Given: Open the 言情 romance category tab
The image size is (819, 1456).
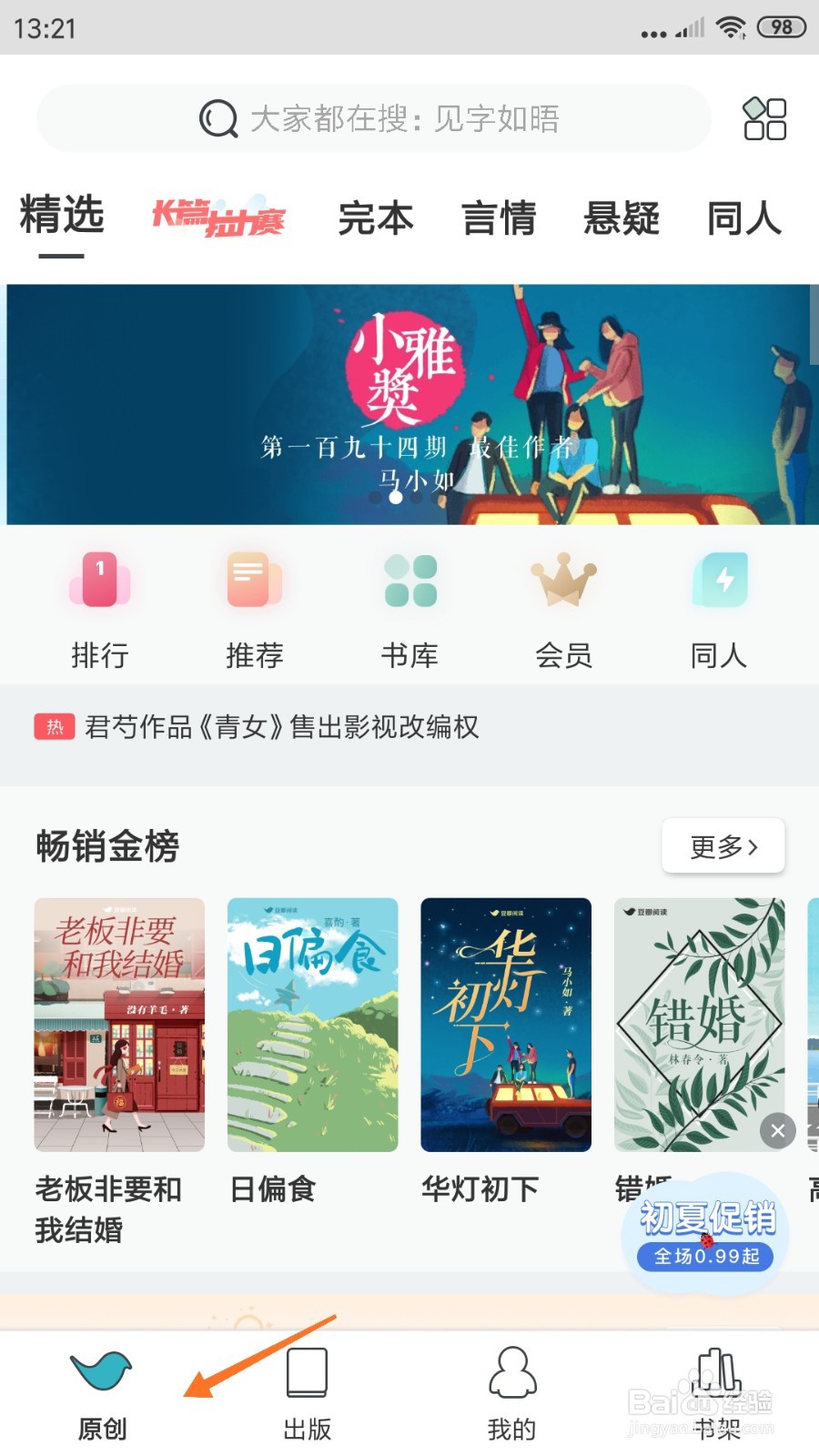Looking at the screenshot, I should click(x=499, y=218).
